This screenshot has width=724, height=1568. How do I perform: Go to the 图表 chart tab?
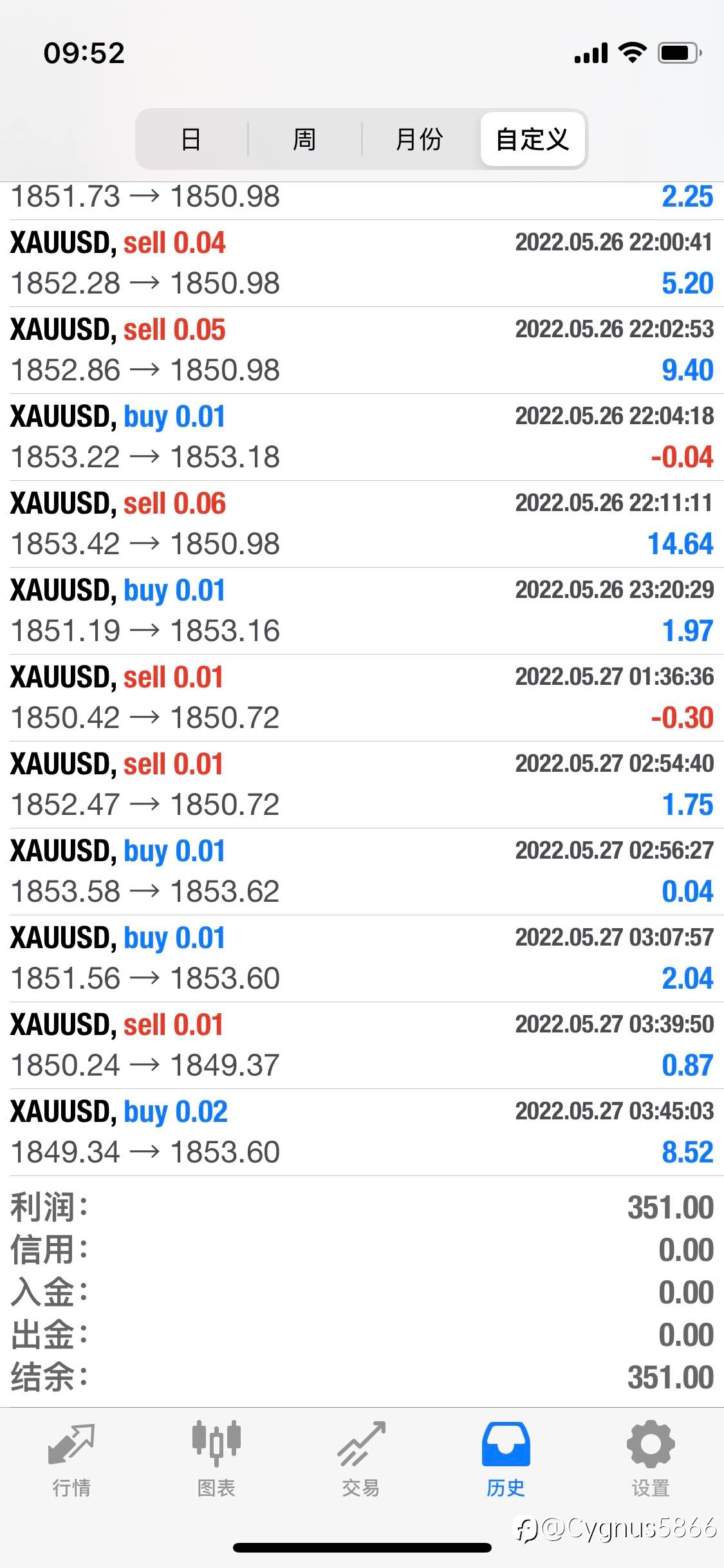pyautogui.click(x=216, y=1460)
